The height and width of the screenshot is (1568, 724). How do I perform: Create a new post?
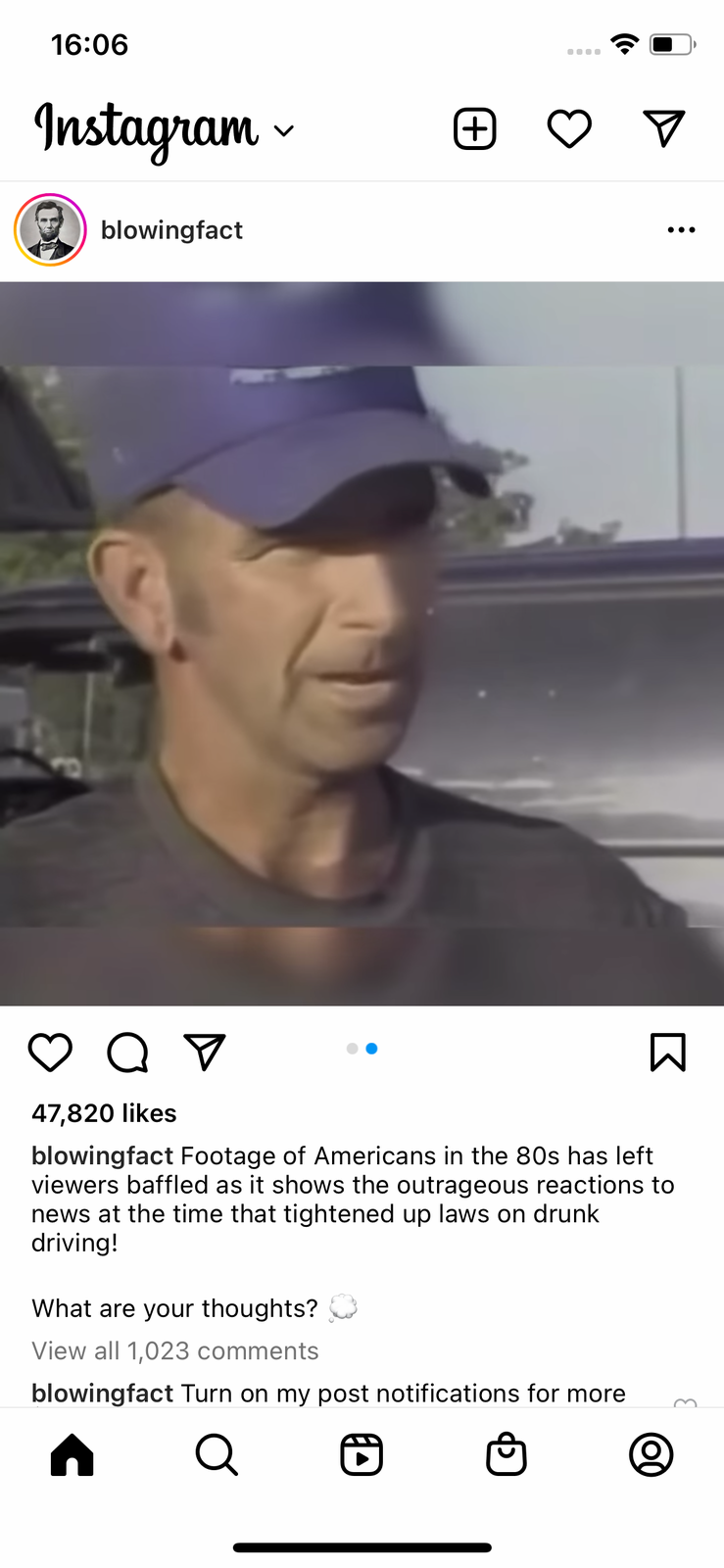pos(475,129)
